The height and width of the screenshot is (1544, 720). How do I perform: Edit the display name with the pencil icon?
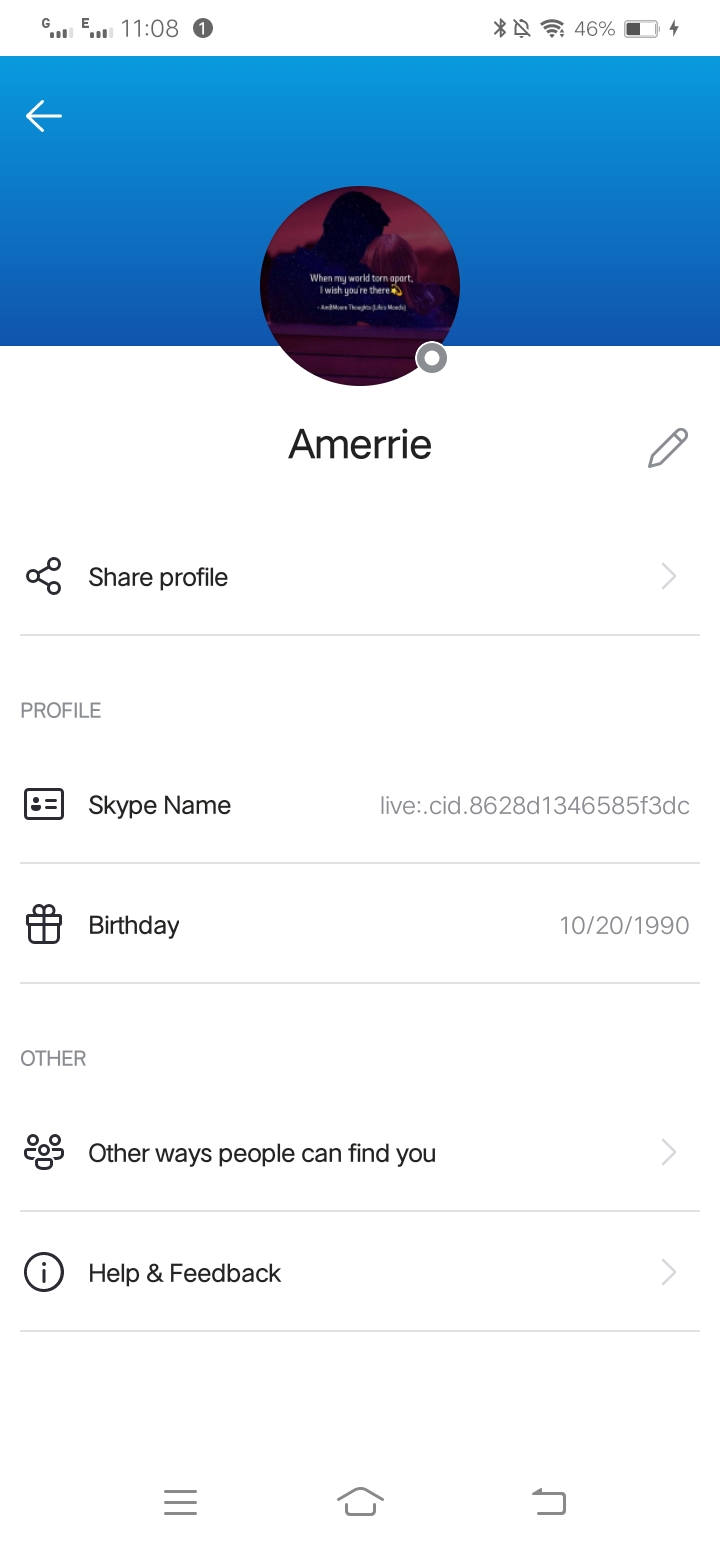pyautogui.click(x=668, y=448)
